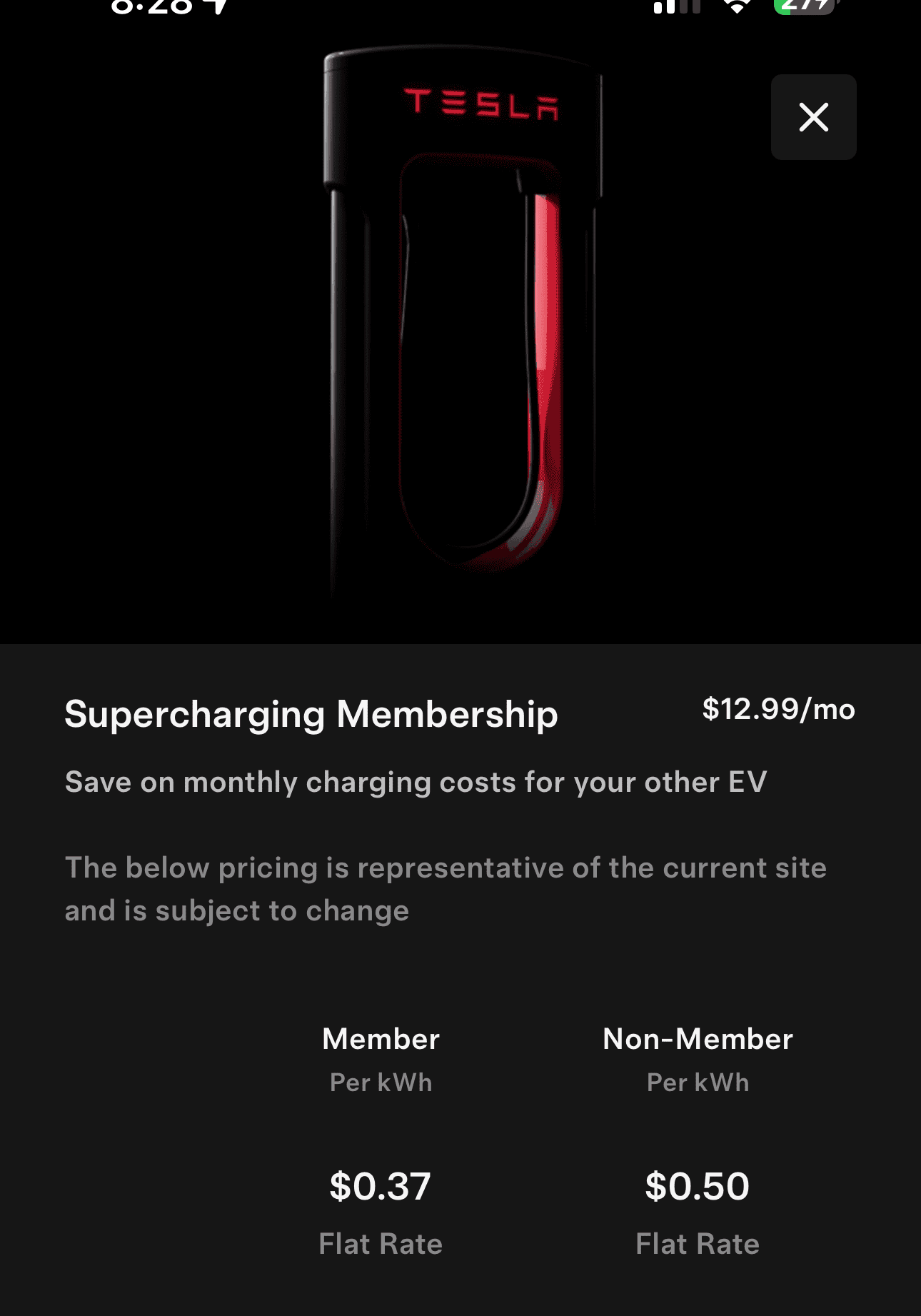Close the Supercharging Membership screen
921x1316 pixels.
pyautogui.click(x=813, y=117)
